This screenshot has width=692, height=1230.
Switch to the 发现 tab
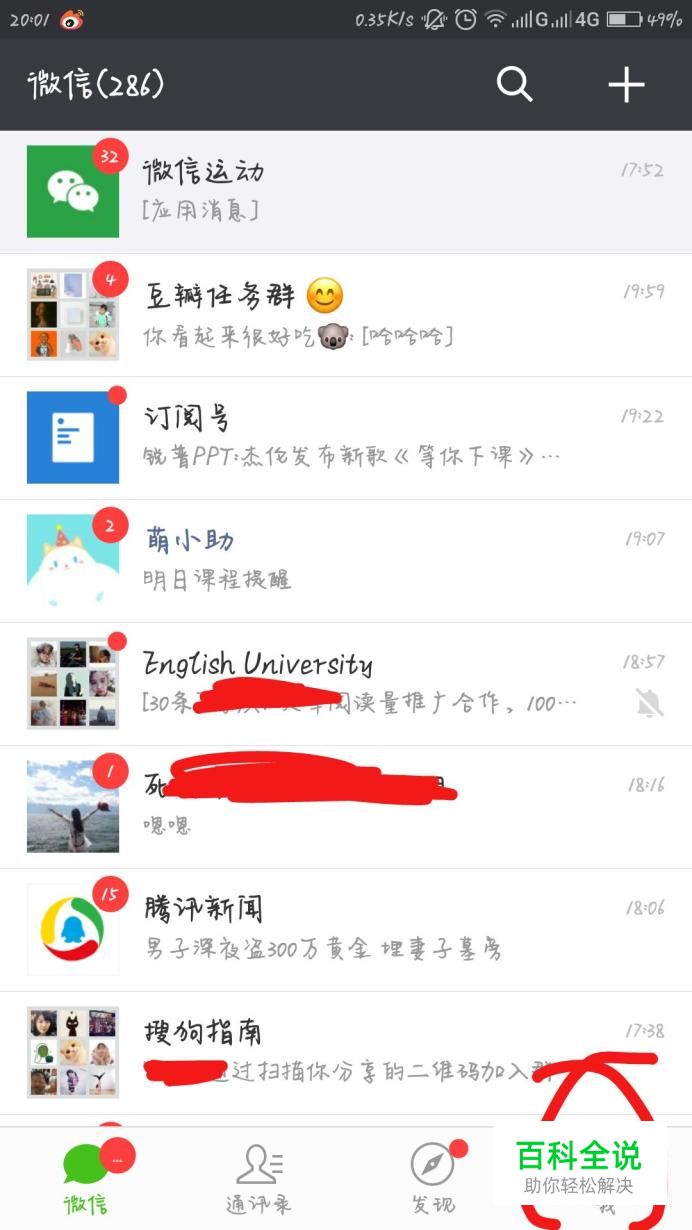pos(433,1179)
